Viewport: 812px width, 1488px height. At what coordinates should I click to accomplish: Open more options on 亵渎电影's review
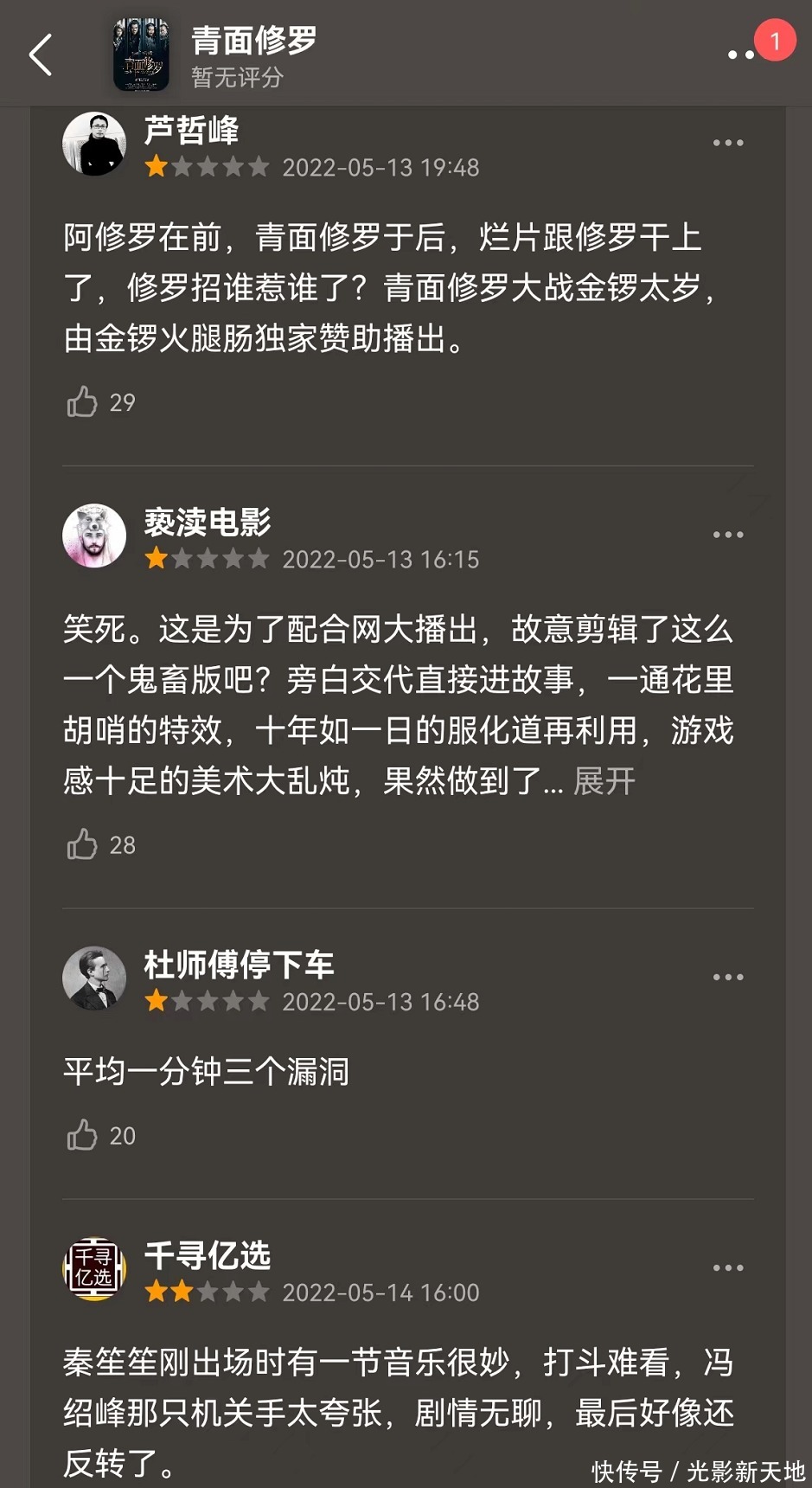coord(728,535)
